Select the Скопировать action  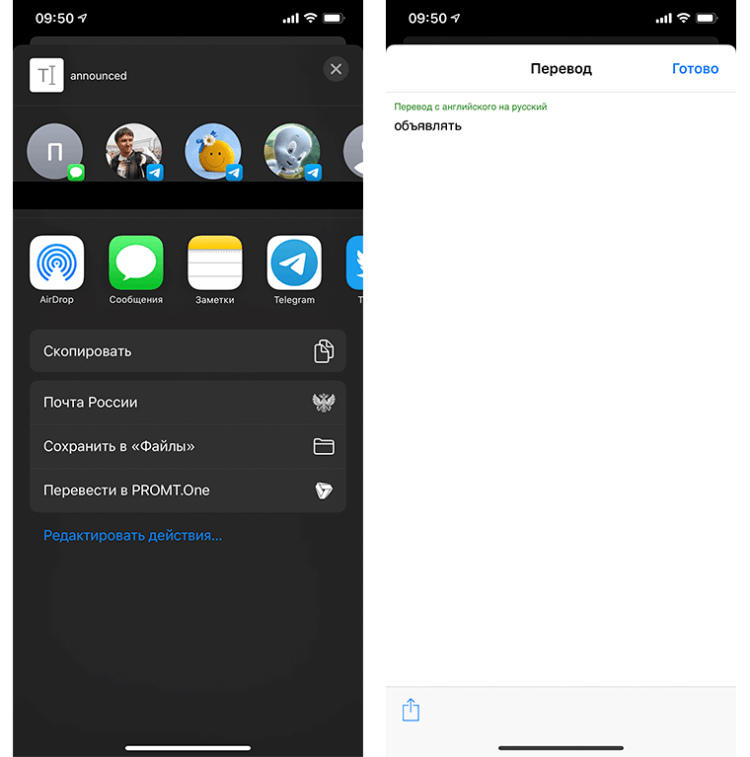pyautogui.click(x=188, y=351)
